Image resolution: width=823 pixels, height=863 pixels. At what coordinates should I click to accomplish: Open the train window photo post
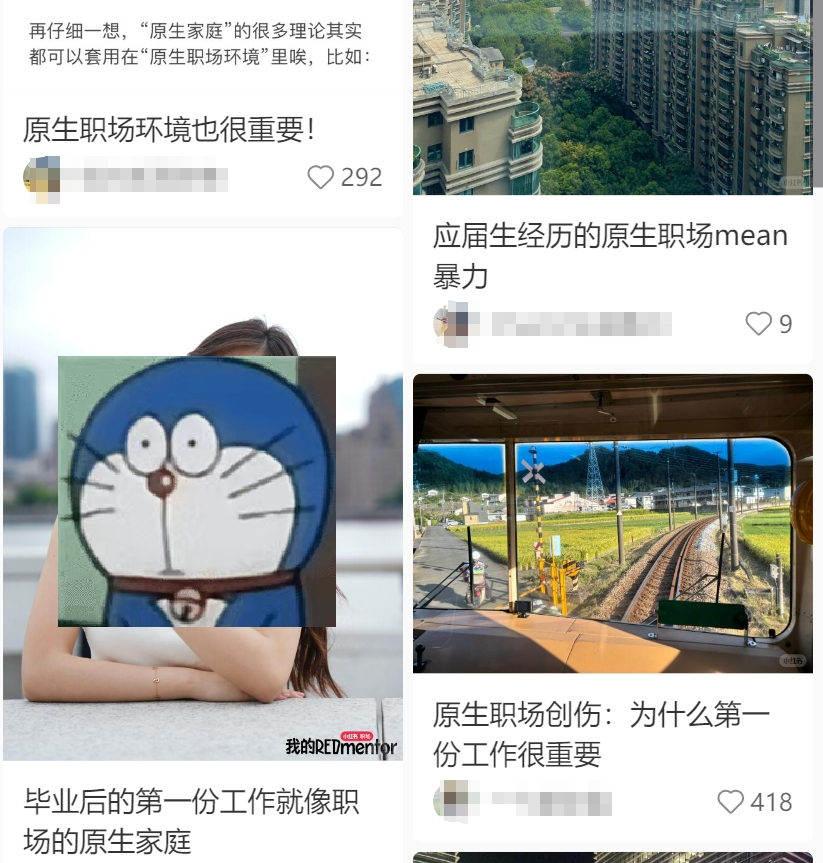[x=612, y=522]
